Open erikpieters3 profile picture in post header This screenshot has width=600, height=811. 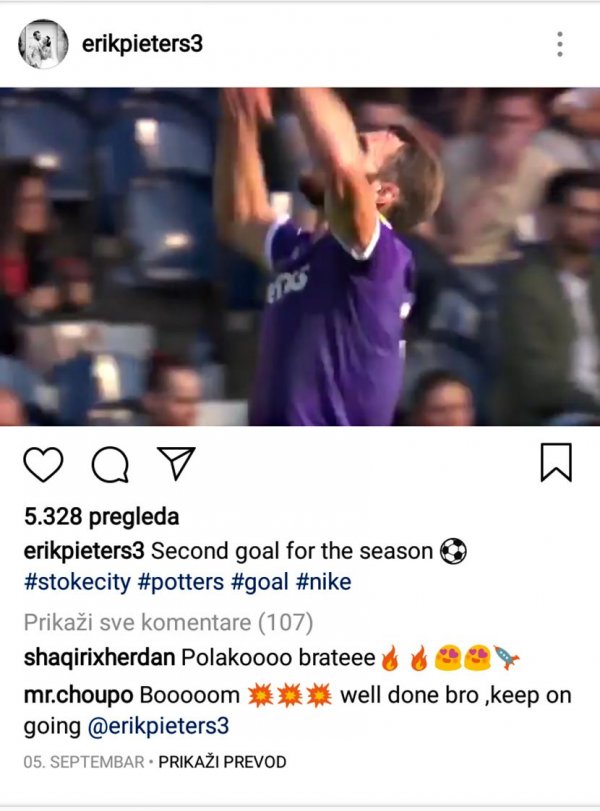pyautogui.click(x=43, y=44)
